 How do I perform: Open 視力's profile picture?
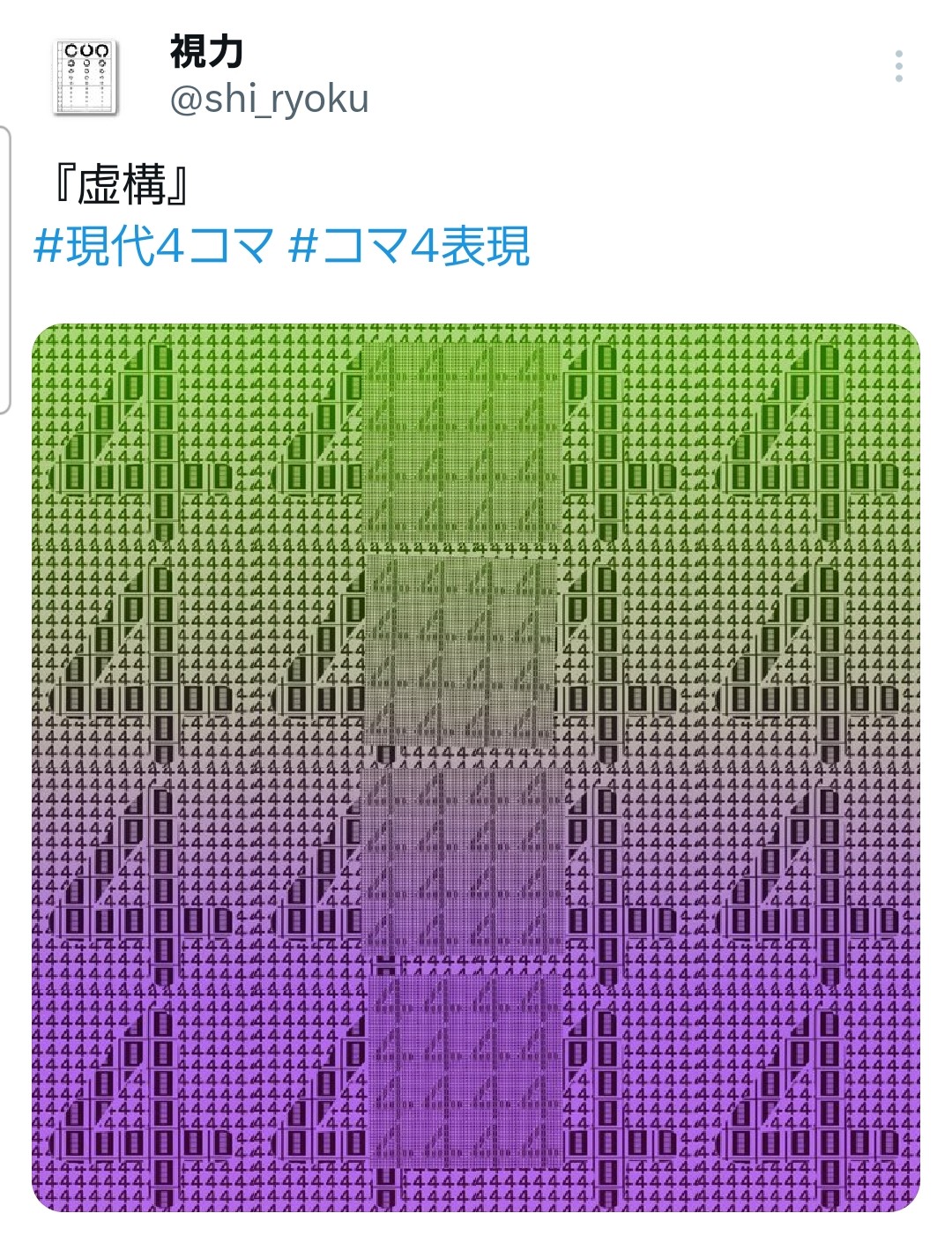coord(86,78)
